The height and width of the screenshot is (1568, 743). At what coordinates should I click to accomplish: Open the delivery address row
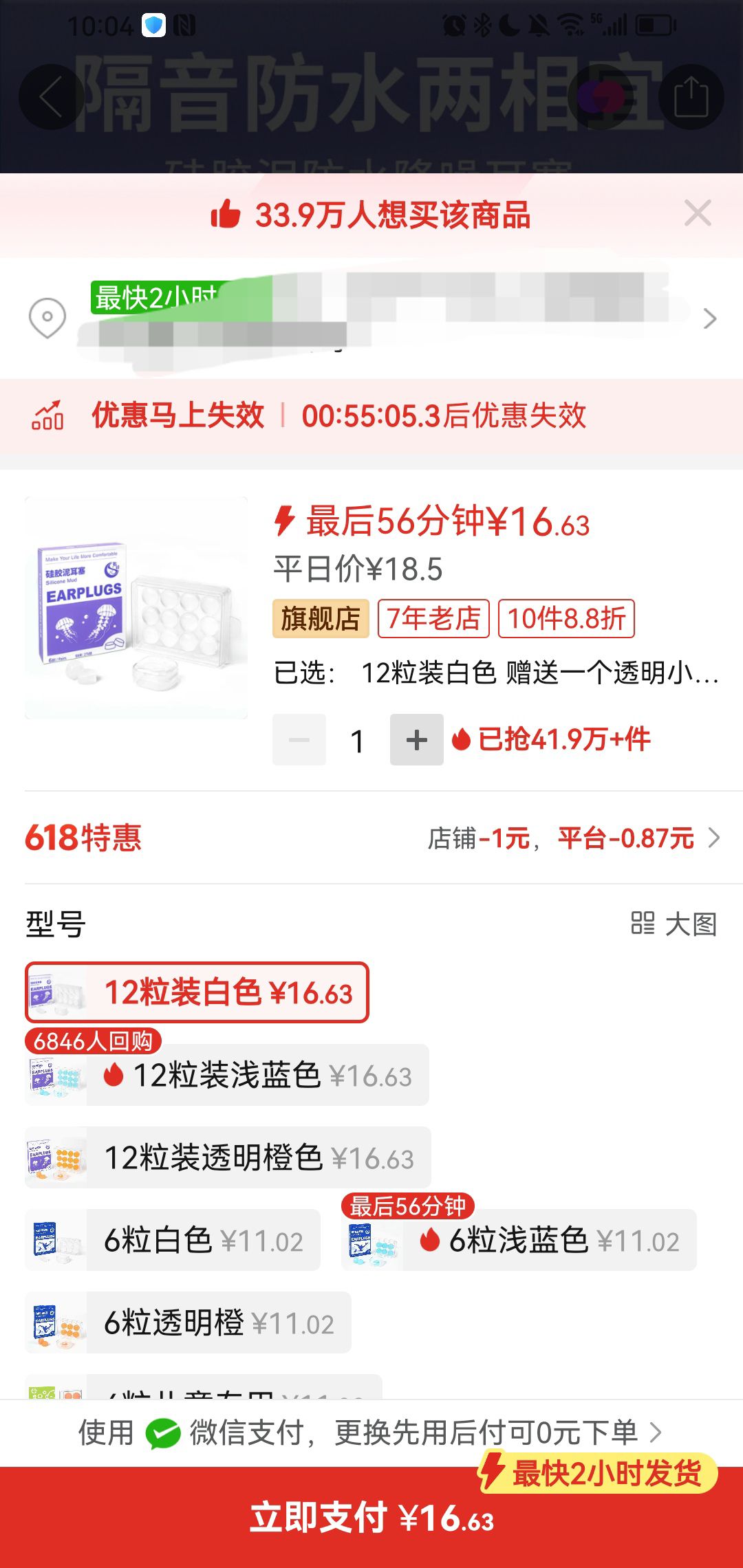371,318
